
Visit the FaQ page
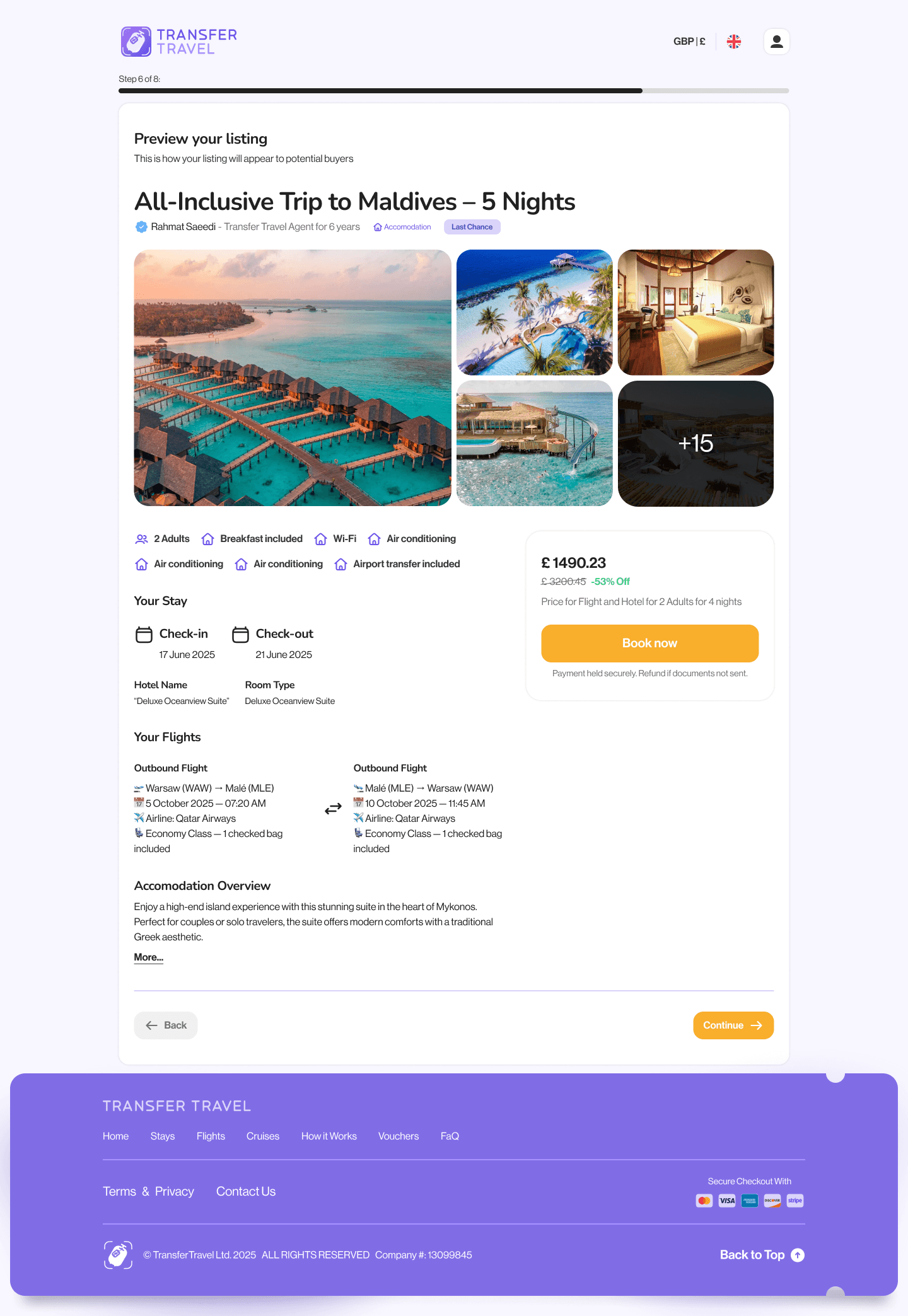[x=450, y=1136]
